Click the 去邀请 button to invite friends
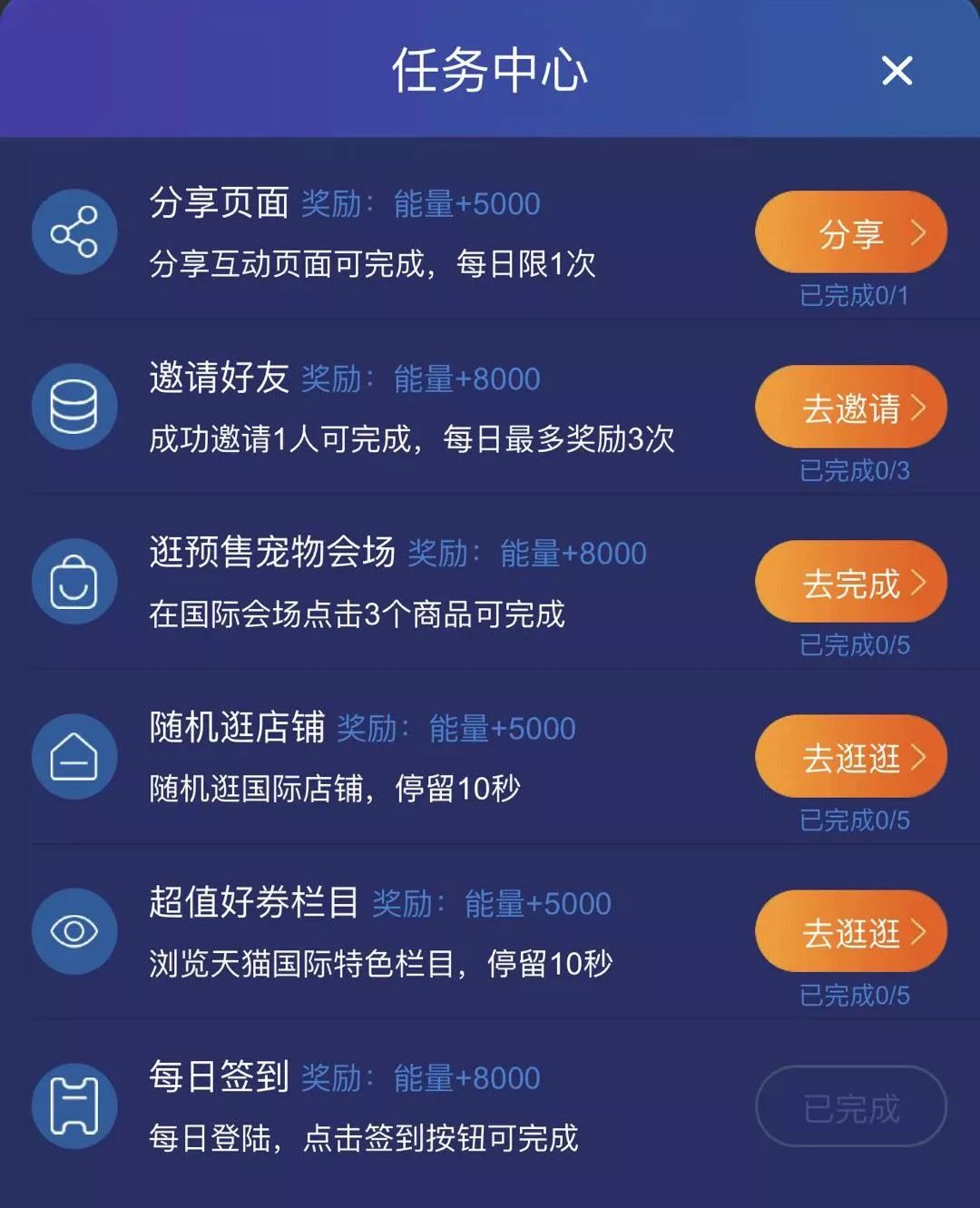This screenshot has width=980, height=1208. click(849, 406)
